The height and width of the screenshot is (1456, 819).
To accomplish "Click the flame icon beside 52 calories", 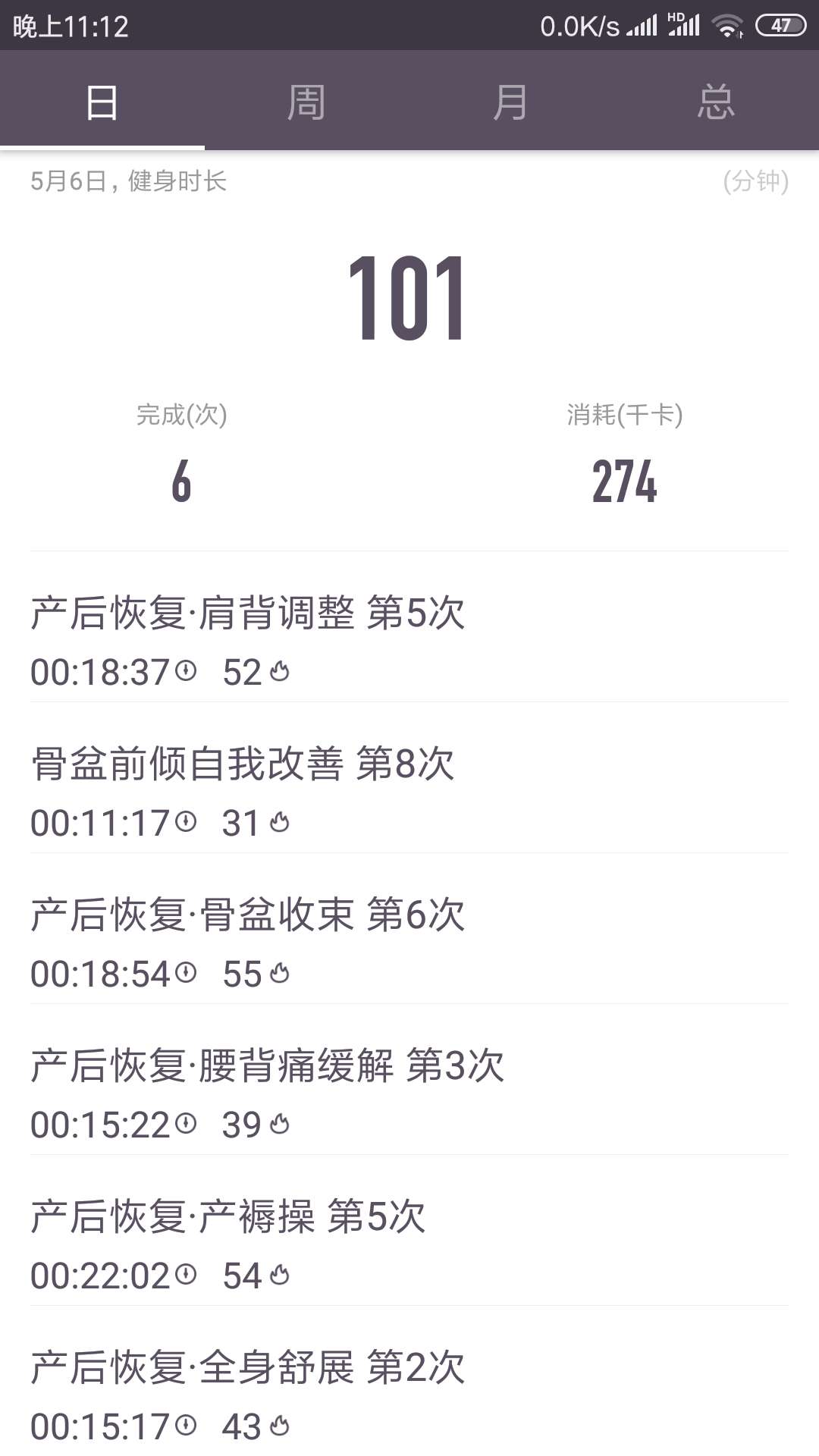I will (x=281, y=672).
